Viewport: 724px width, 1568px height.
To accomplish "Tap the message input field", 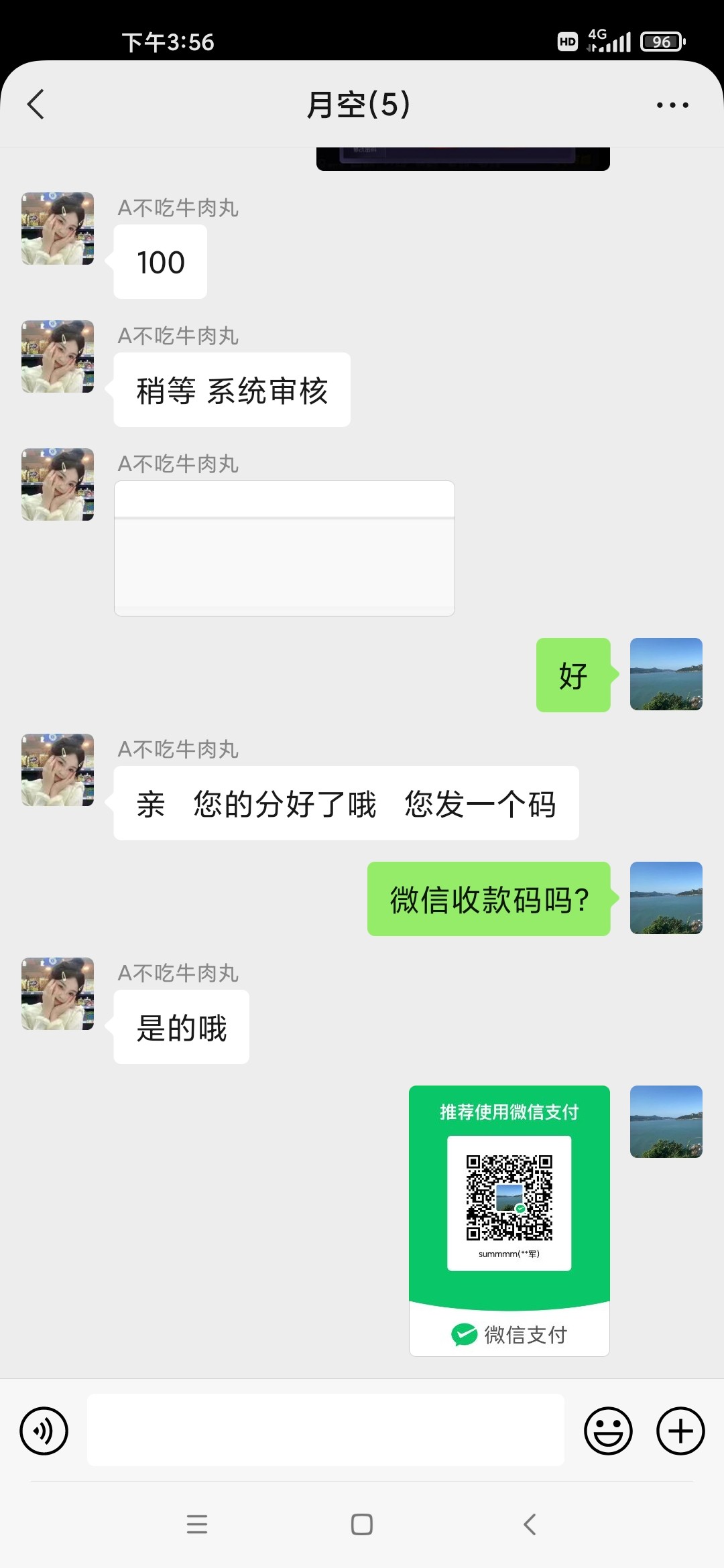I will click(x=326, y=1431).
